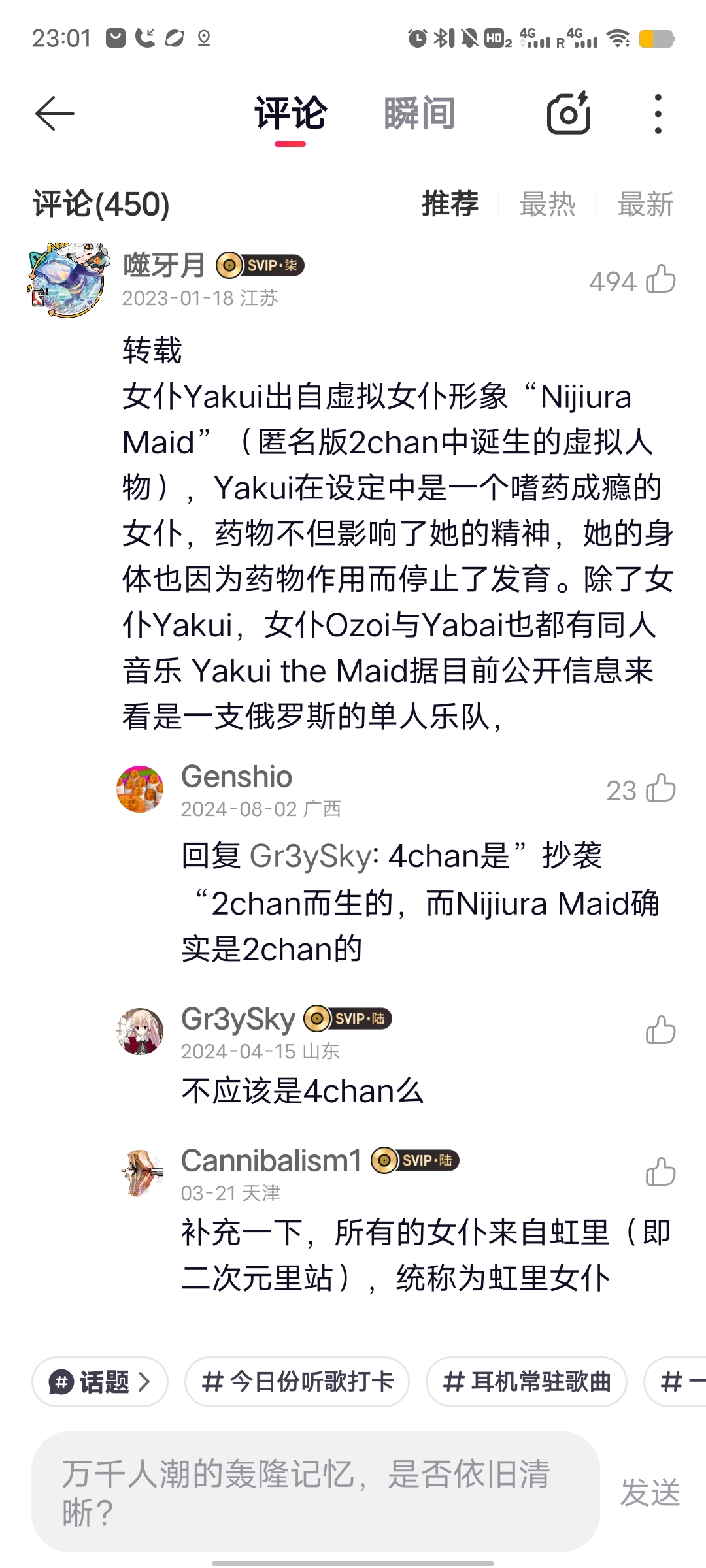Sort comments by 最热
The height and width of the screenshot is (1568, 706).
(547, 204)
